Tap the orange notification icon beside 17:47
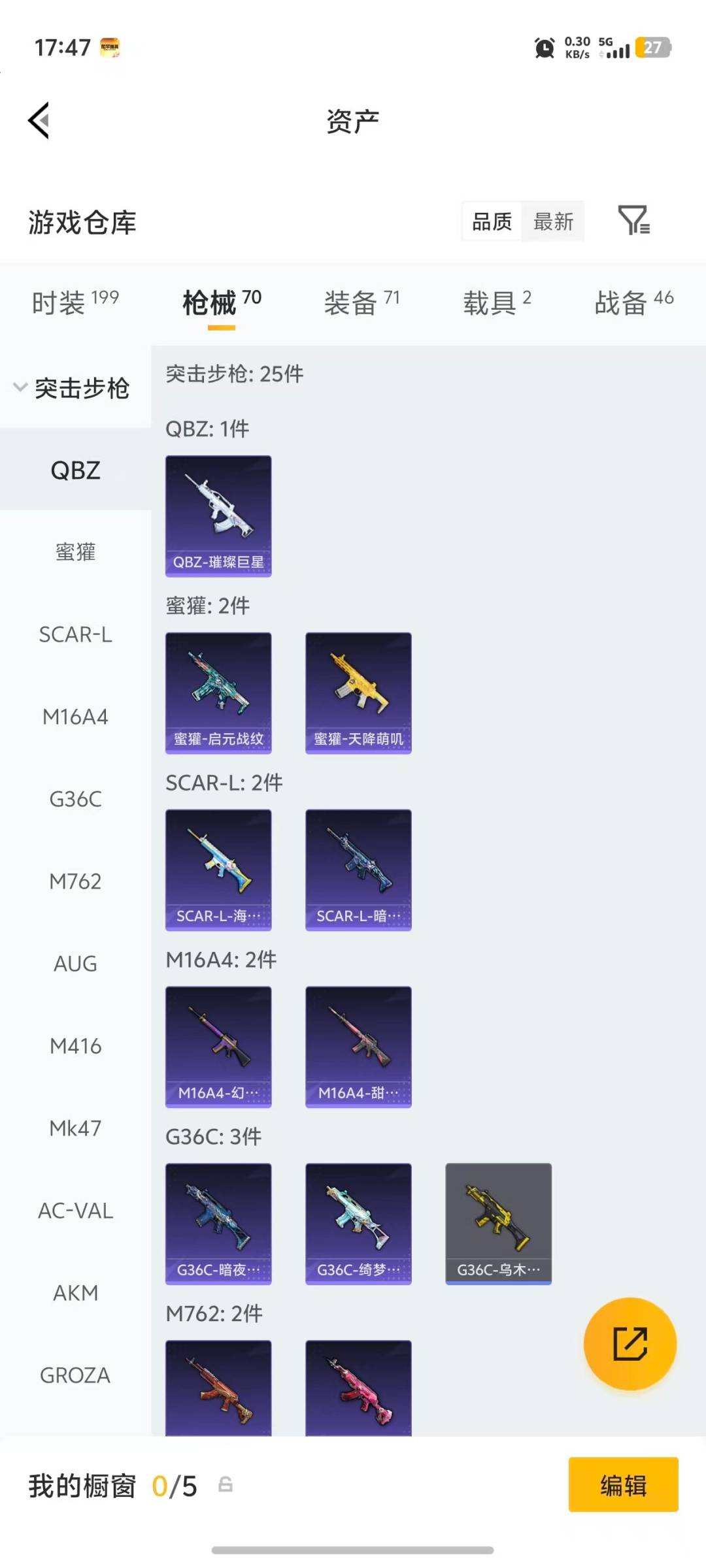706x1568 pixels. click(x=109, y=48)
